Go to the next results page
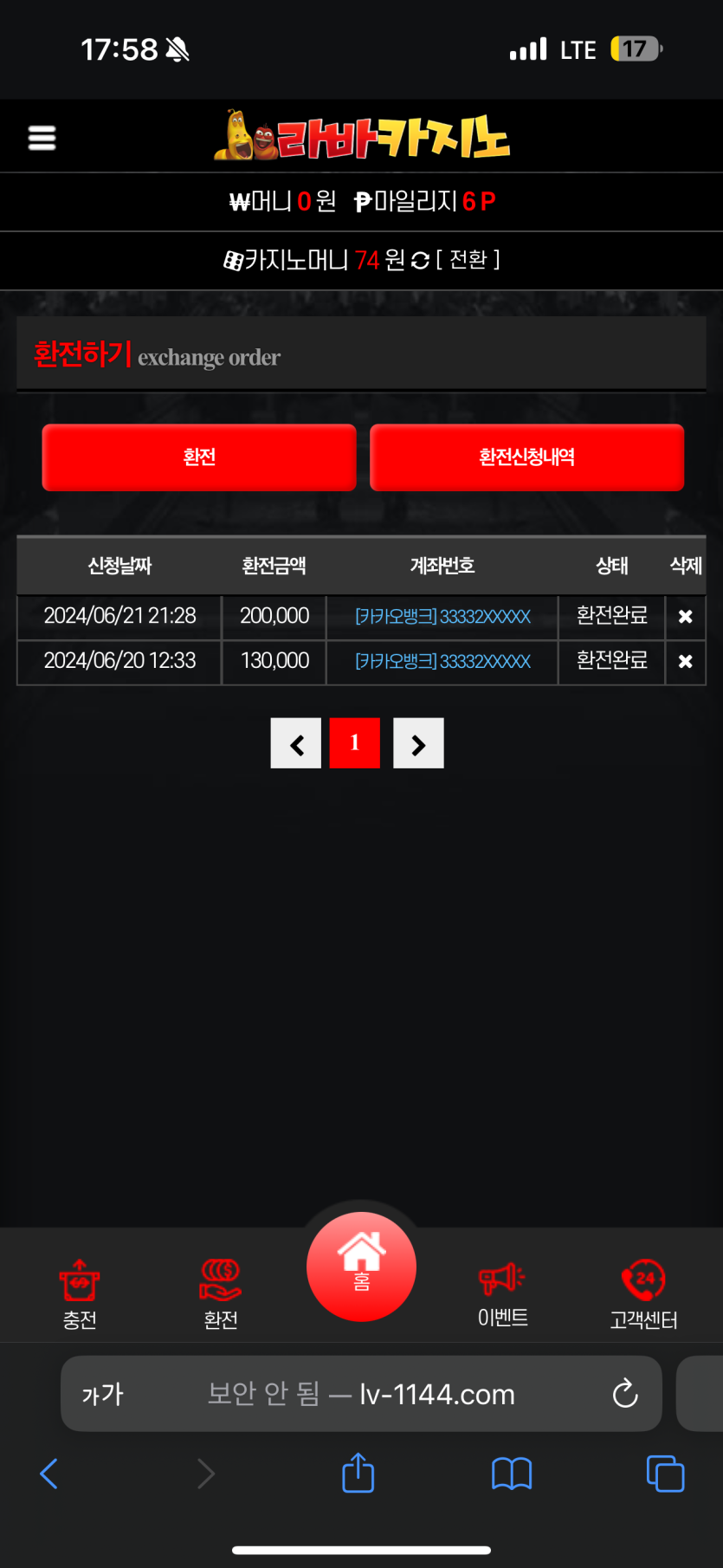The width and height of the screenshot is (723, 1568). pos(418,743)
